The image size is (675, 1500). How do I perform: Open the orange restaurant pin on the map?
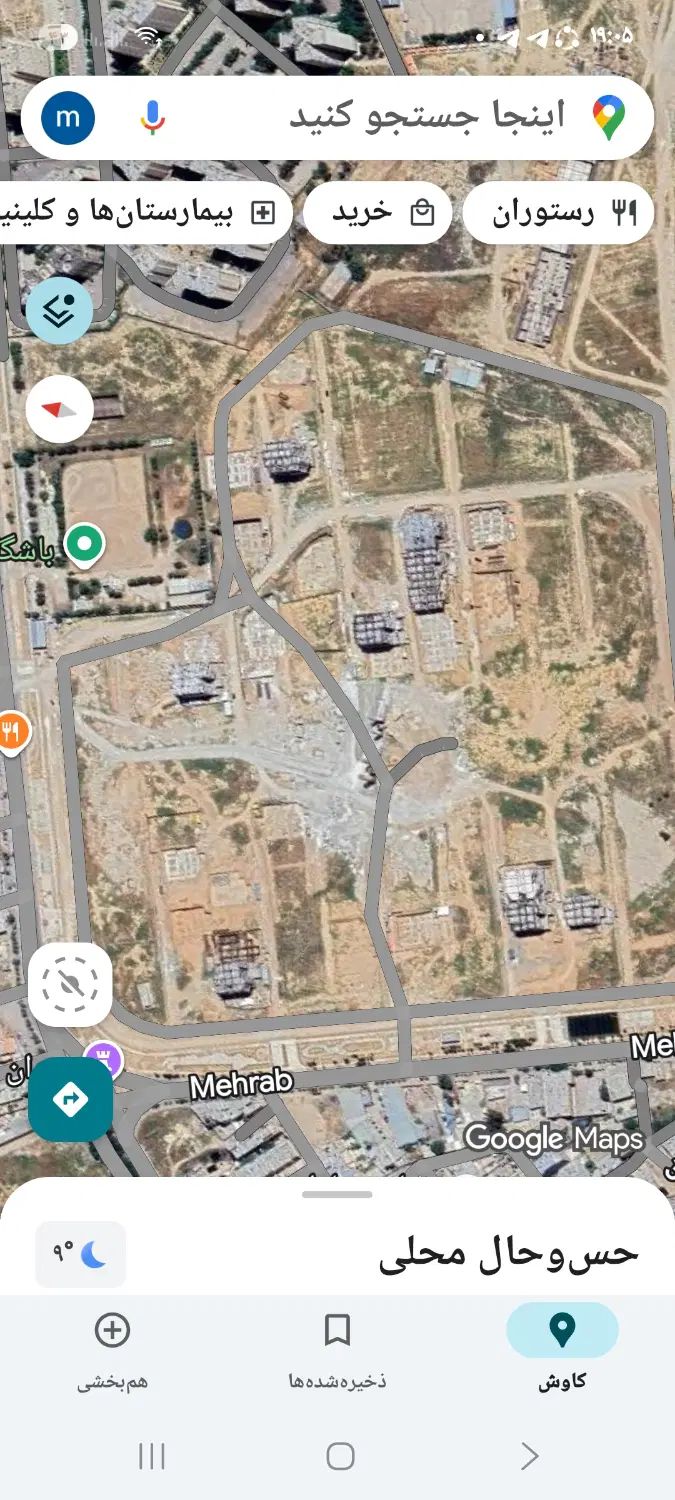12,732
